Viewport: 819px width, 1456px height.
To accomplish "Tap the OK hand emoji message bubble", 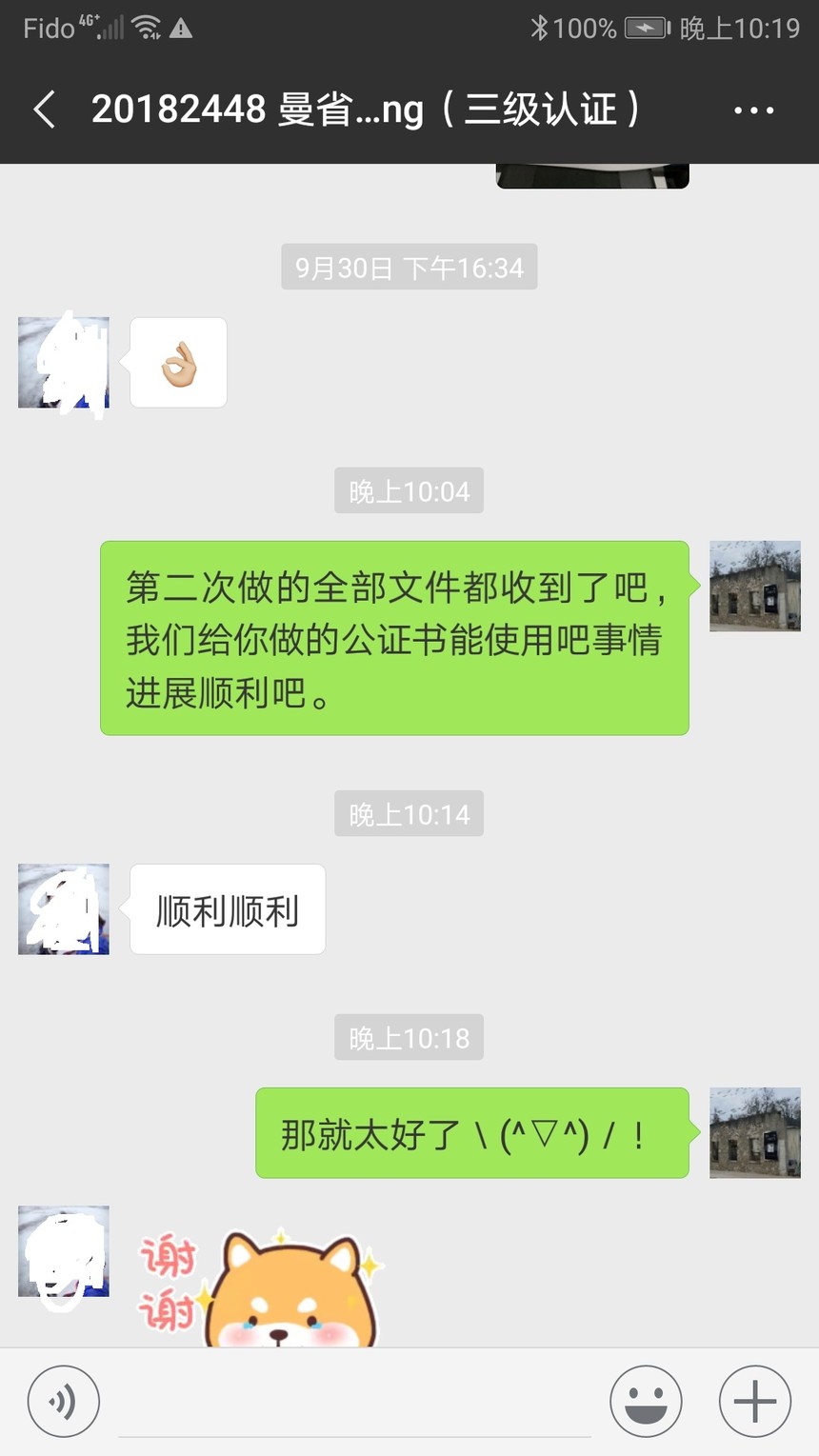I will pyautogui.click(x=178, y=361).
